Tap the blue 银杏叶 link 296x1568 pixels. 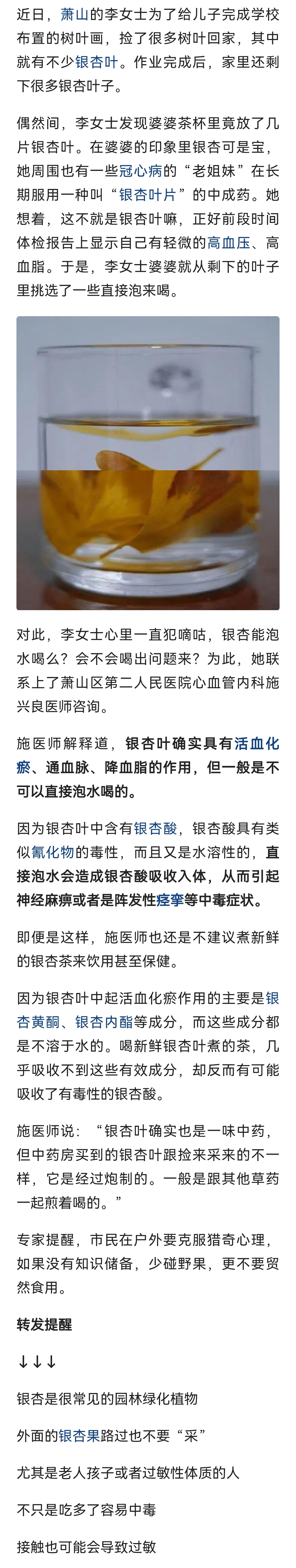click(x=97, y=61)
